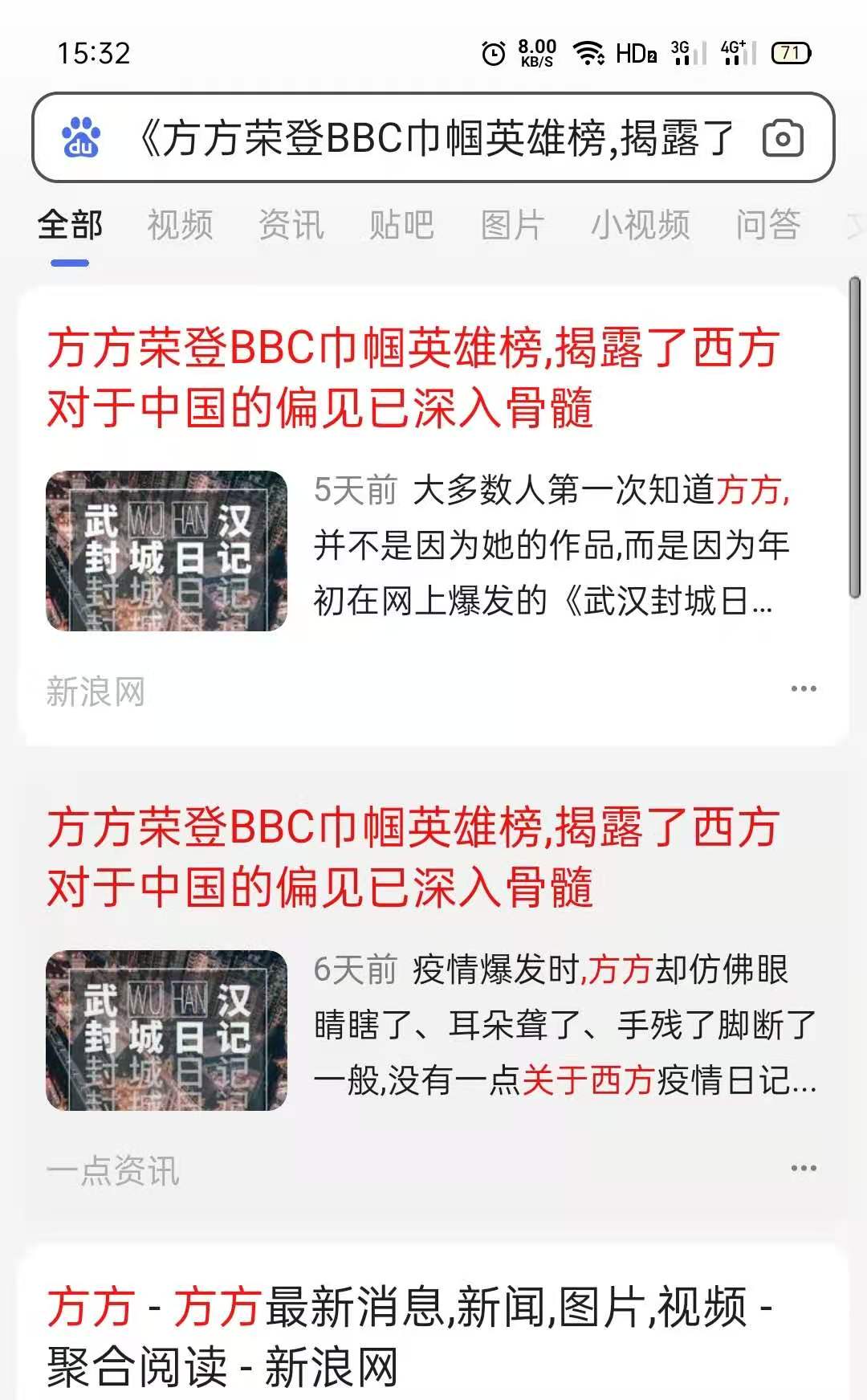Switch to the 视频 tab
Screen dimensions: 867x1400
click(x=180, y=225)
